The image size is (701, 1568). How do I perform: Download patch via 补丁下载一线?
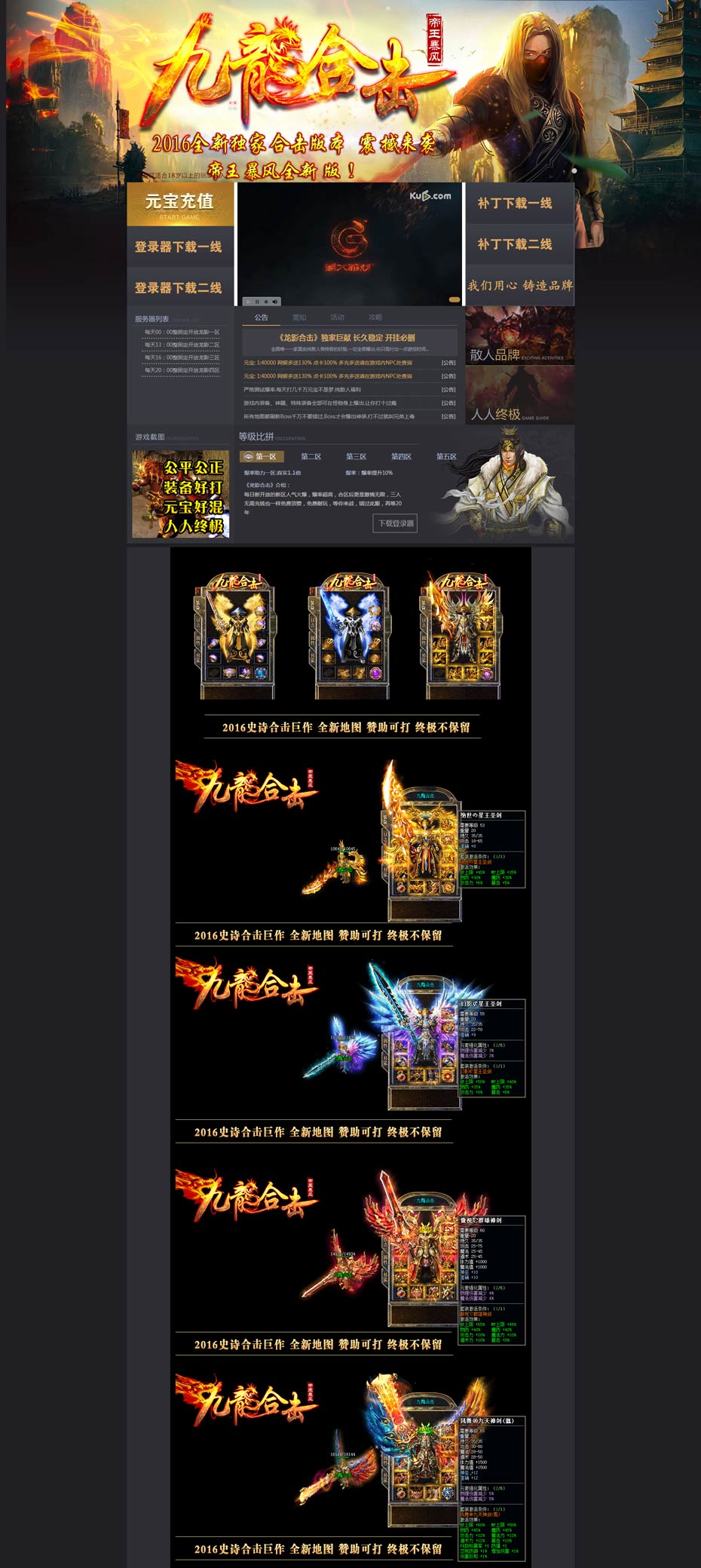click(x=515, y=203)
